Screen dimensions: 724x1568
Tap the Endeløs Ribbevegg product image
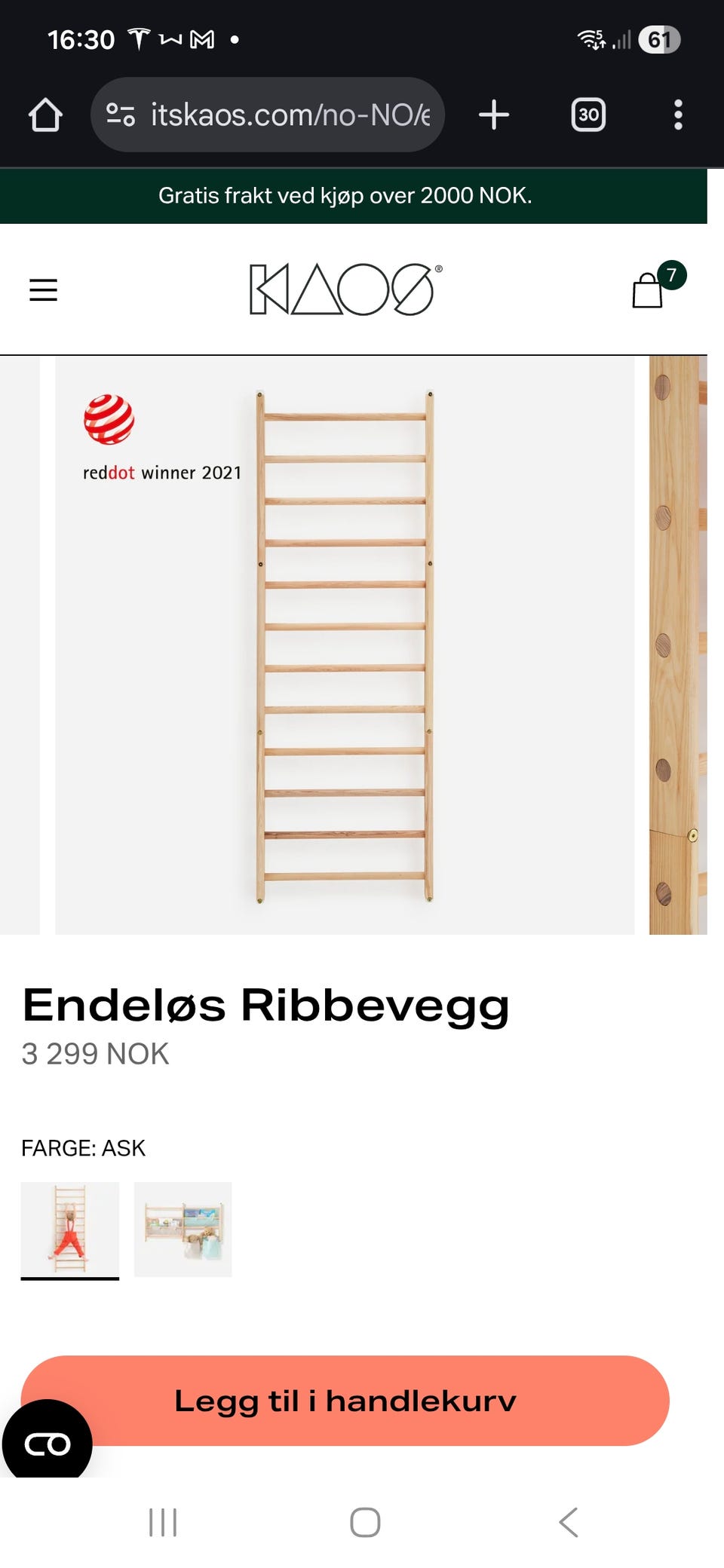(x=345, y=645)
